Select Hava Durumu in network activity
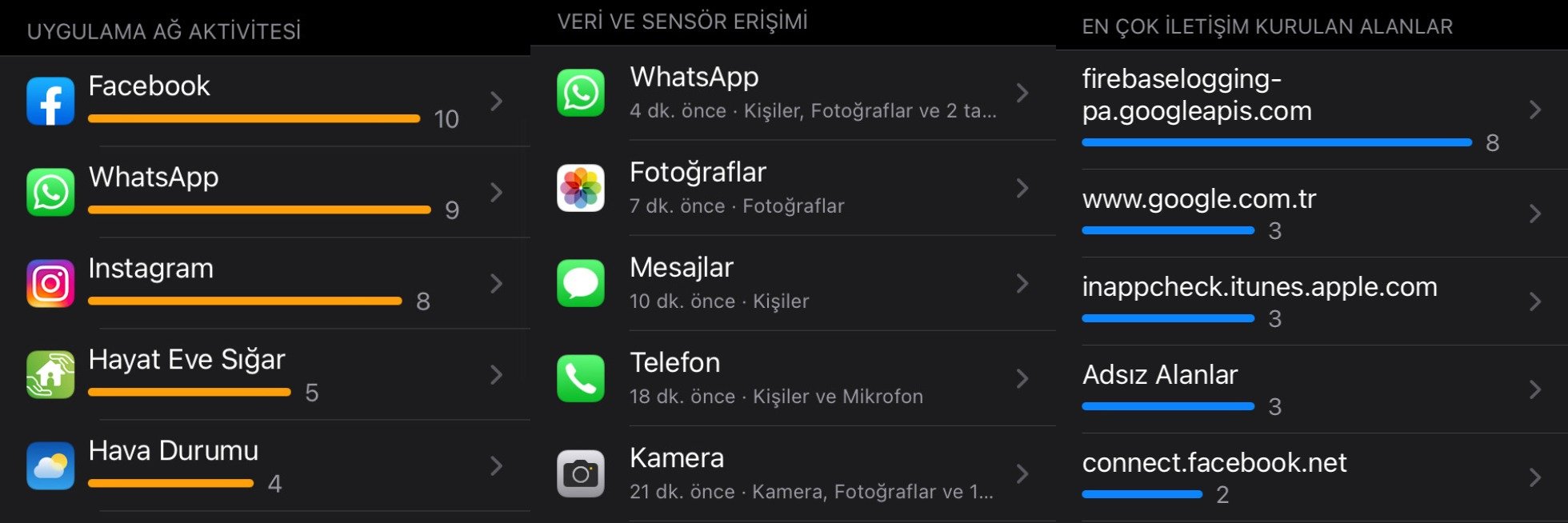The width and height of the screenshot is (1568, 523). click(x=264, y=466)
